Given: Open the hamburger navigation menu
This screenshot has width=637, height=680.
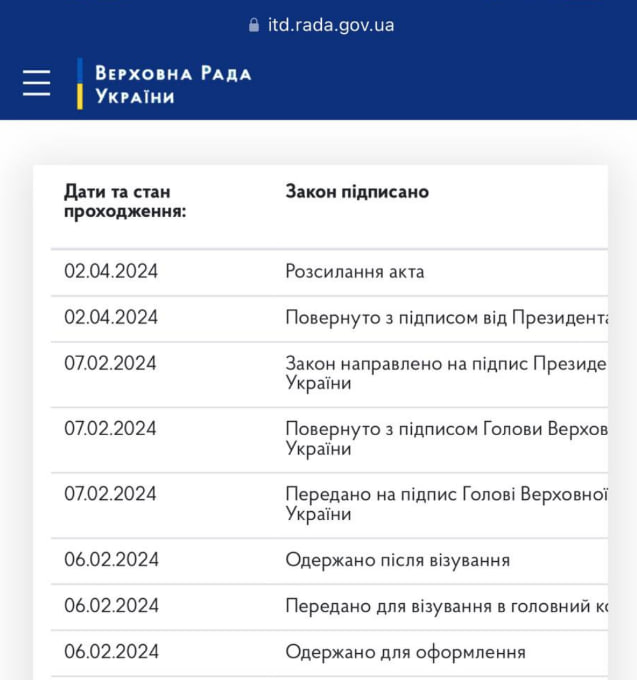Looking at the screenshot, I should pos(37,83).
